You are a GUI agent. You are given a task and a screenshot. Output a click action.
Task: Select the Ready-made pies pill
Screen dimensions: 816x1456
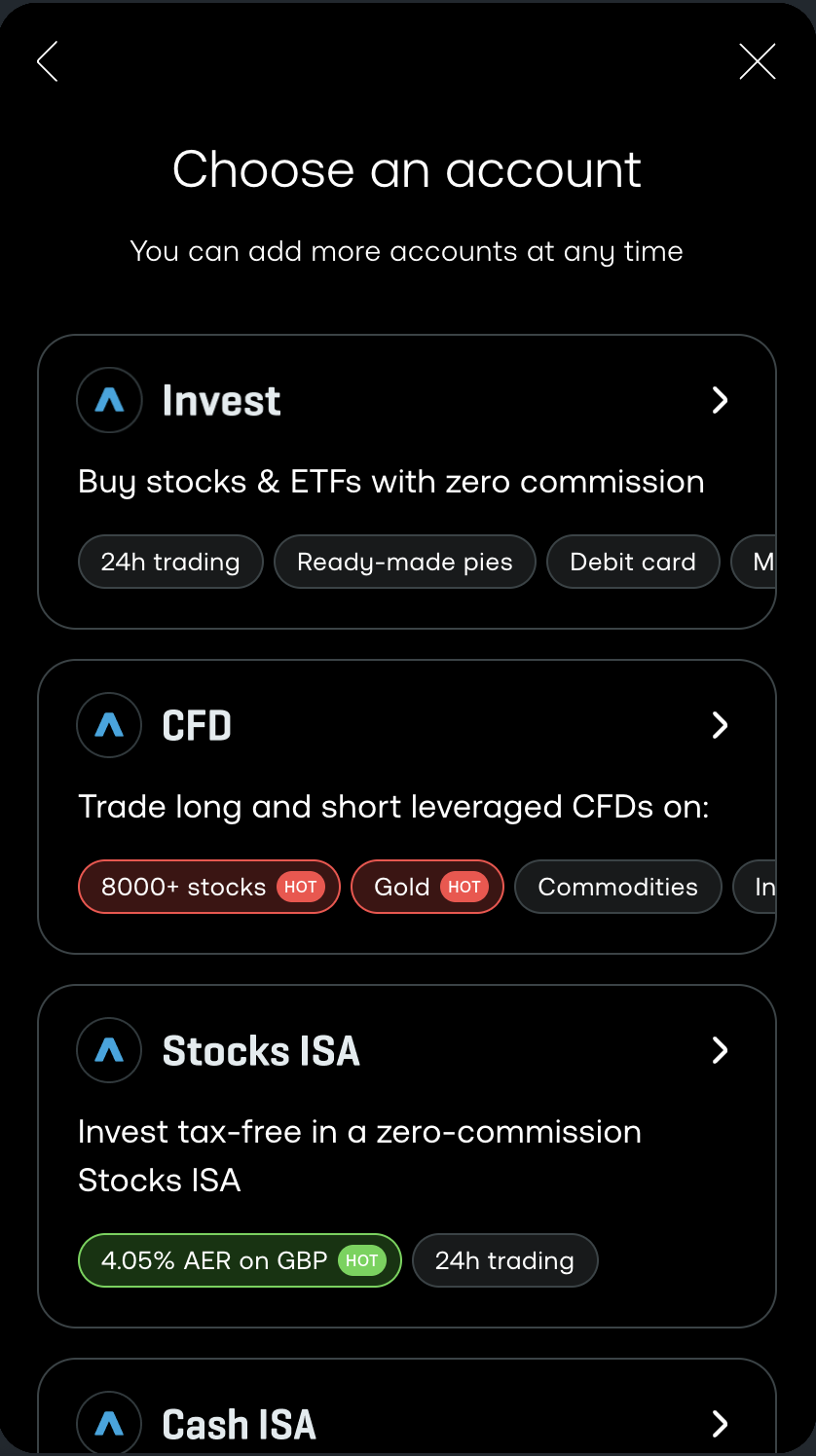tap(404, 562)
